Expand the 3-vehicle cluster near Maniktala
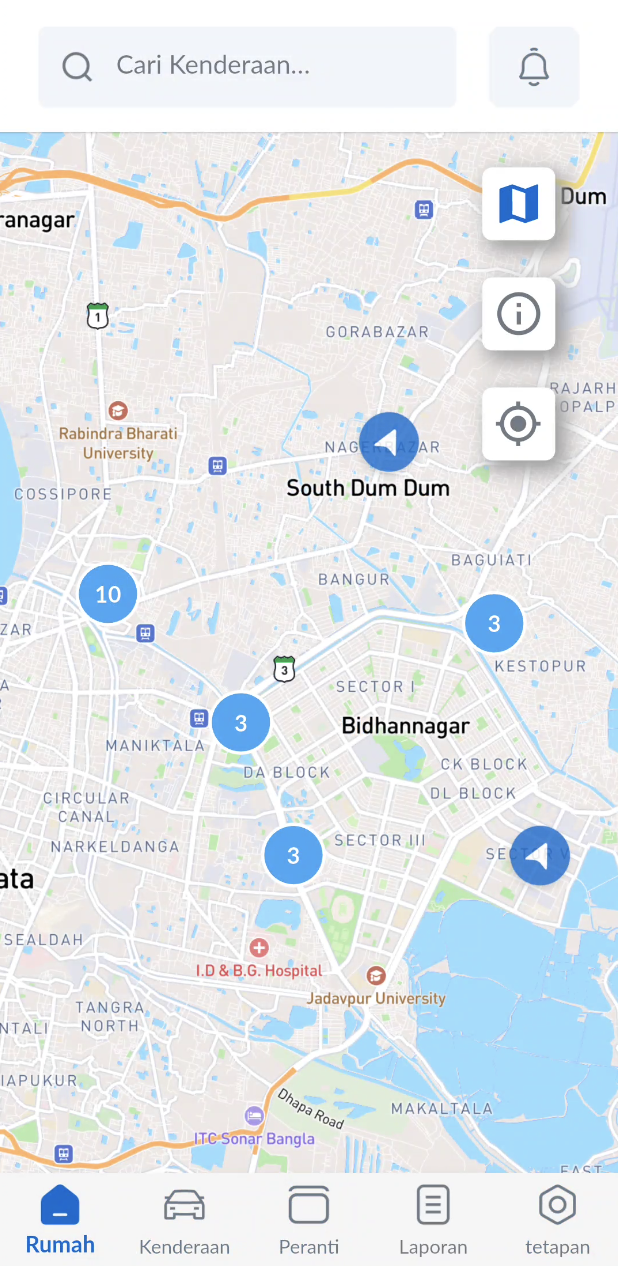Screen dimensions: 618x1266 [241, 722]
